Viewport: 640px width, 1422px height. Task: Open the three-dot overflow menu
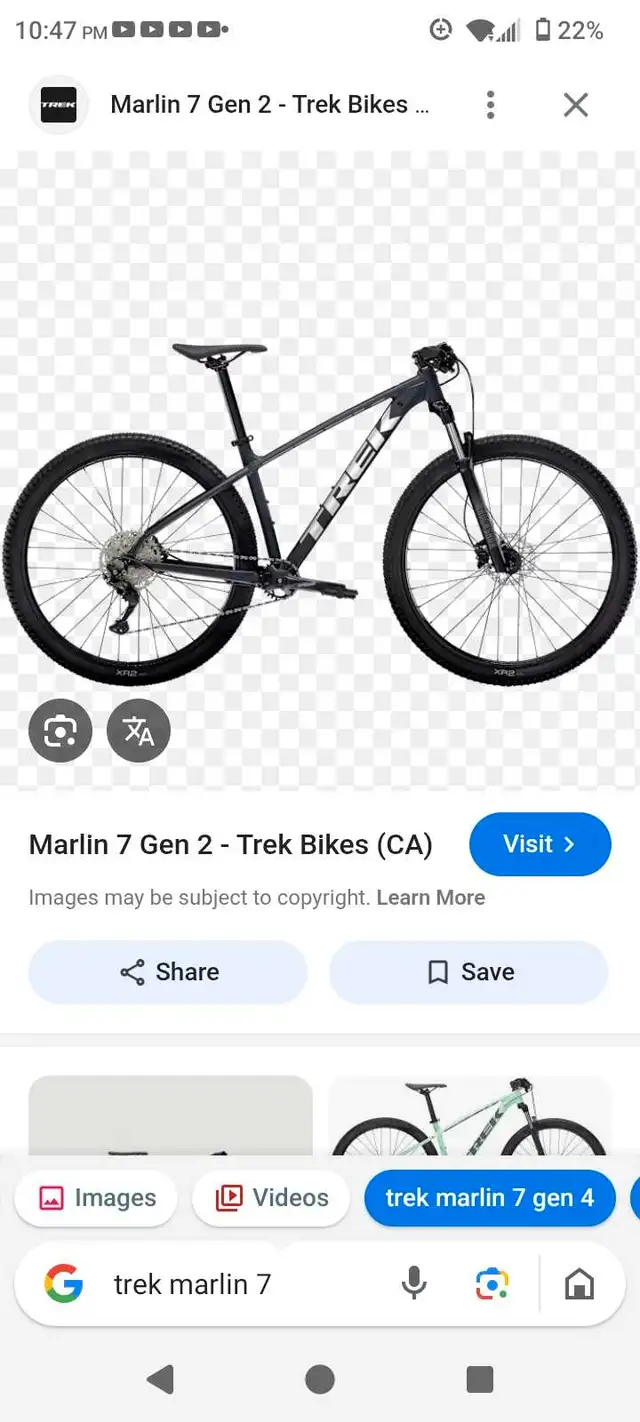click(x=490, y=105)
